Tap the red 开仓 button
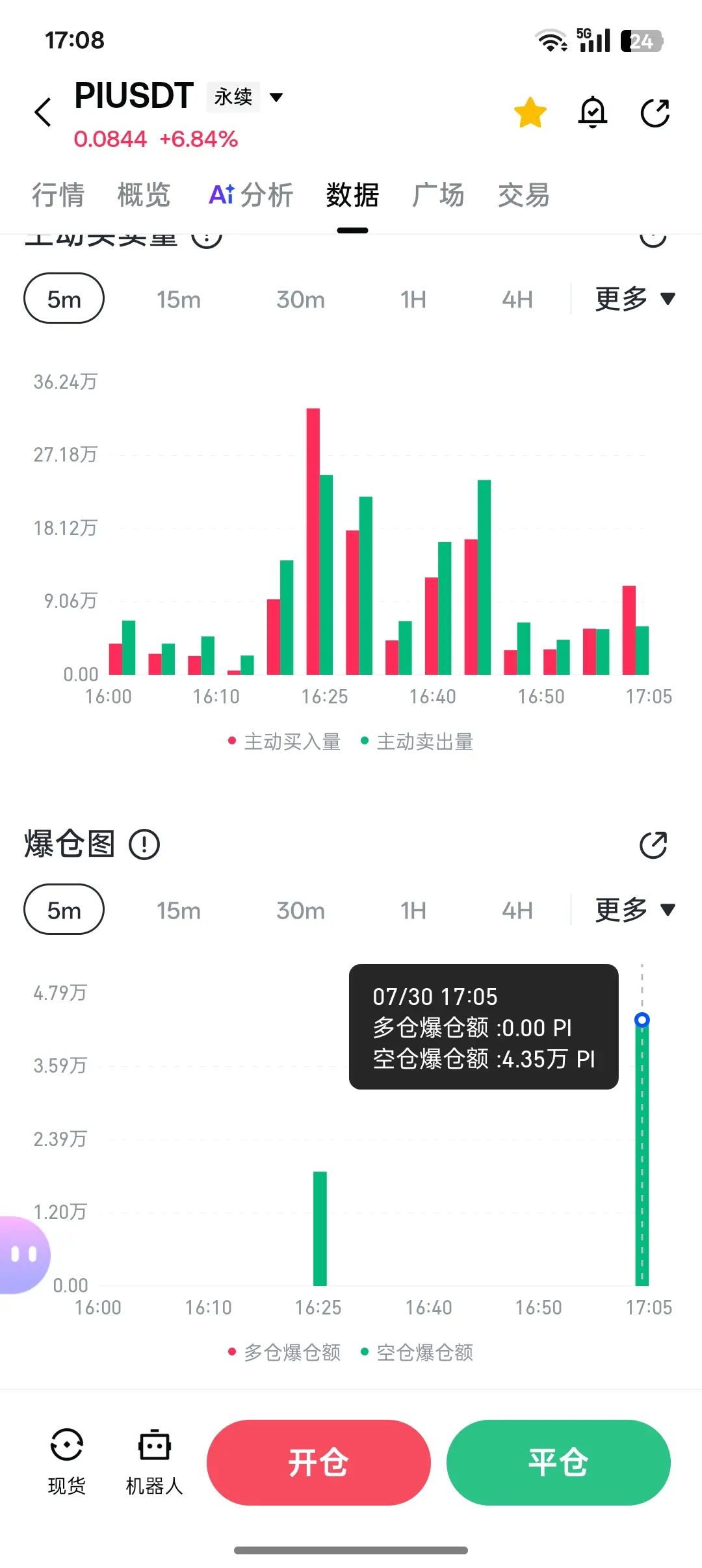702x1568 pixels. pos(318,1463)
